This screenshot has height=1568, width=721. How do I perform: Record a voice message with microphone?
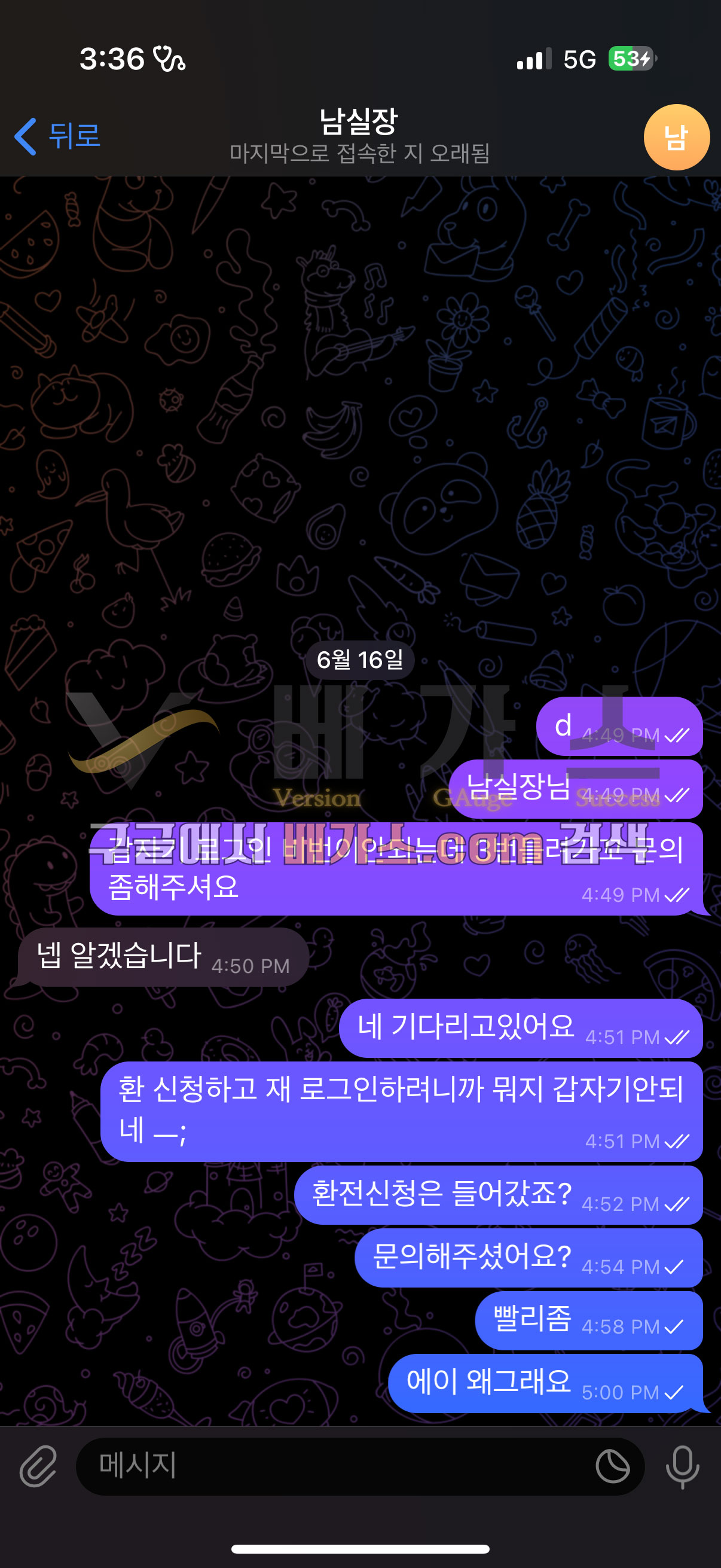point(682,1467)
